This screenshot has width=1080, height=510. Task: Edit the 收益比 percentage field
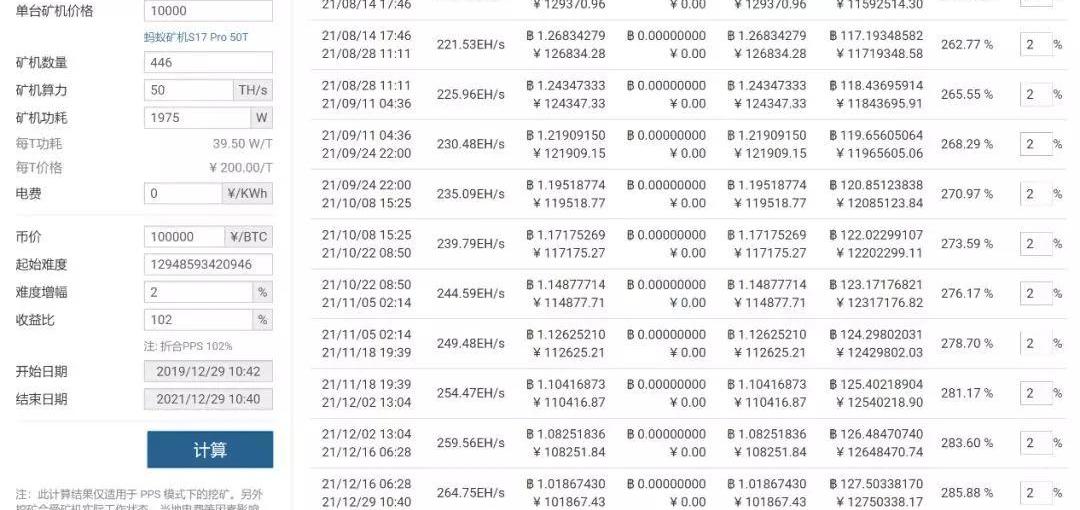click(x=196, y=320)
